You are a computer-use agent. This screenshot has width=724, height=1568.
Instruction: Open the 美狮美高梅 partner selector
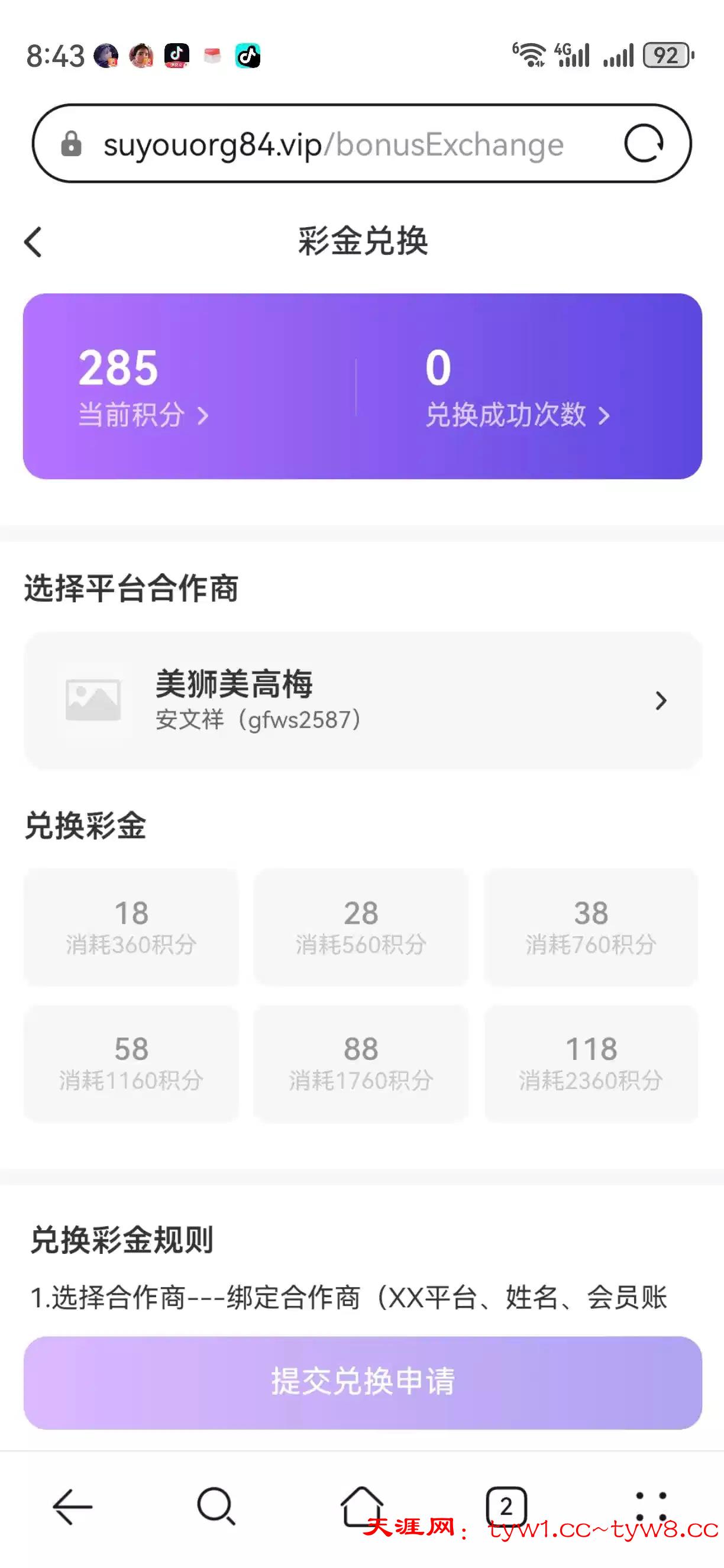[x=363, y=701]
